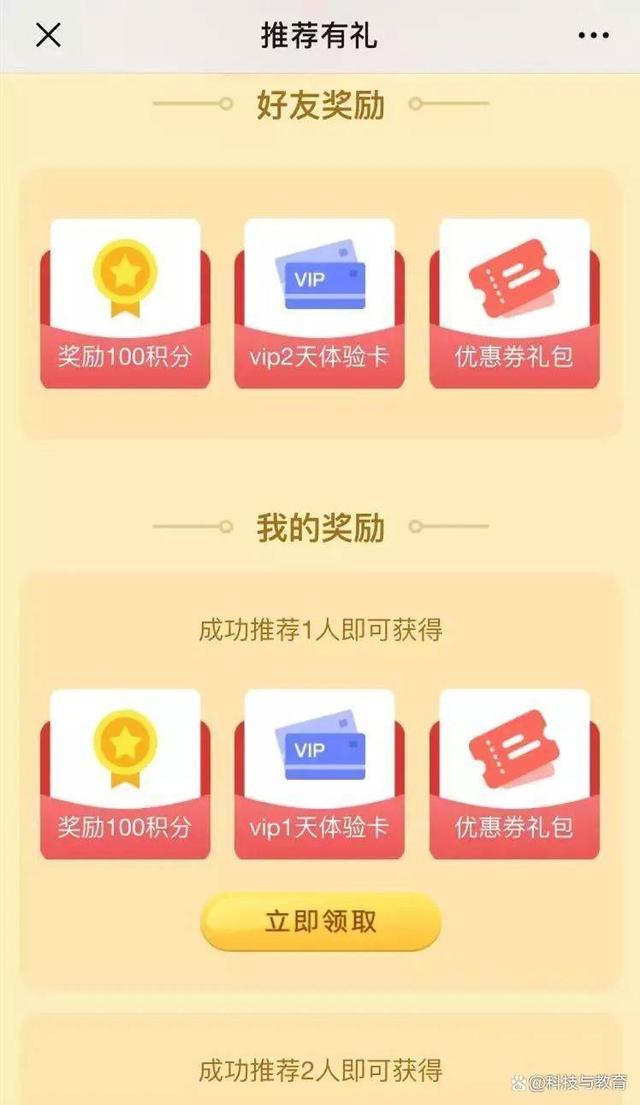Close the 推荐有礼 page
The height and width of the screenshot is (1105, 640).
tap(48, 35)
